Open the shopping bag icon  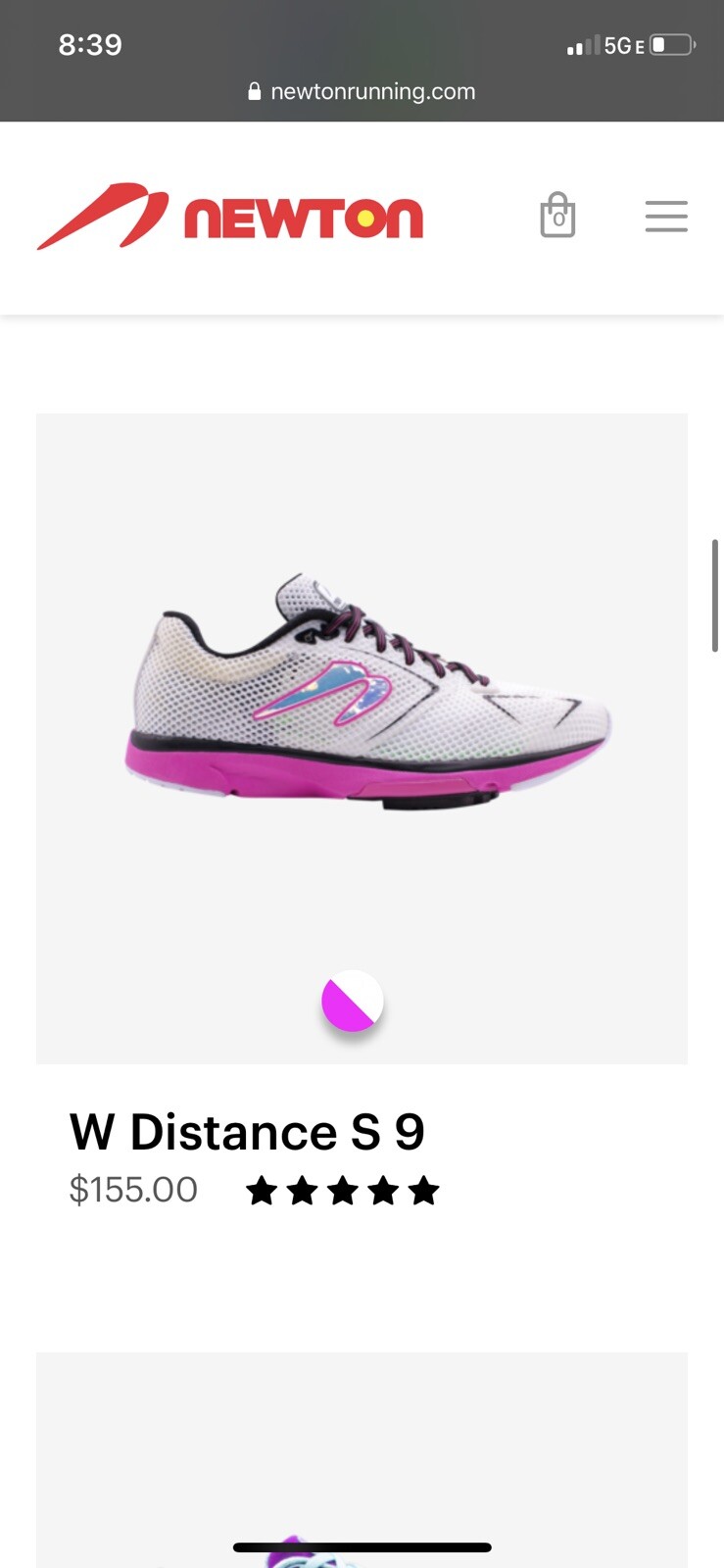[556, 216]
